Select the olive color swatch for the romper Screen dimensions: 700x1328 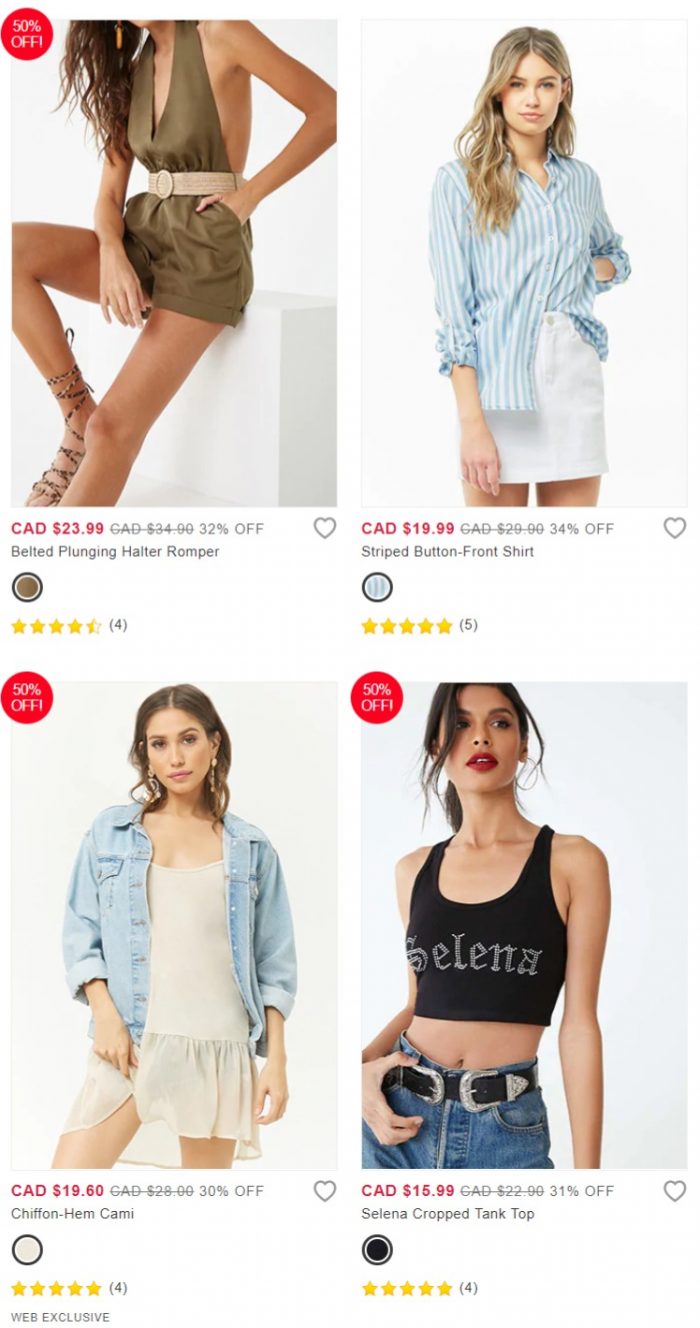tap(27, 587)
